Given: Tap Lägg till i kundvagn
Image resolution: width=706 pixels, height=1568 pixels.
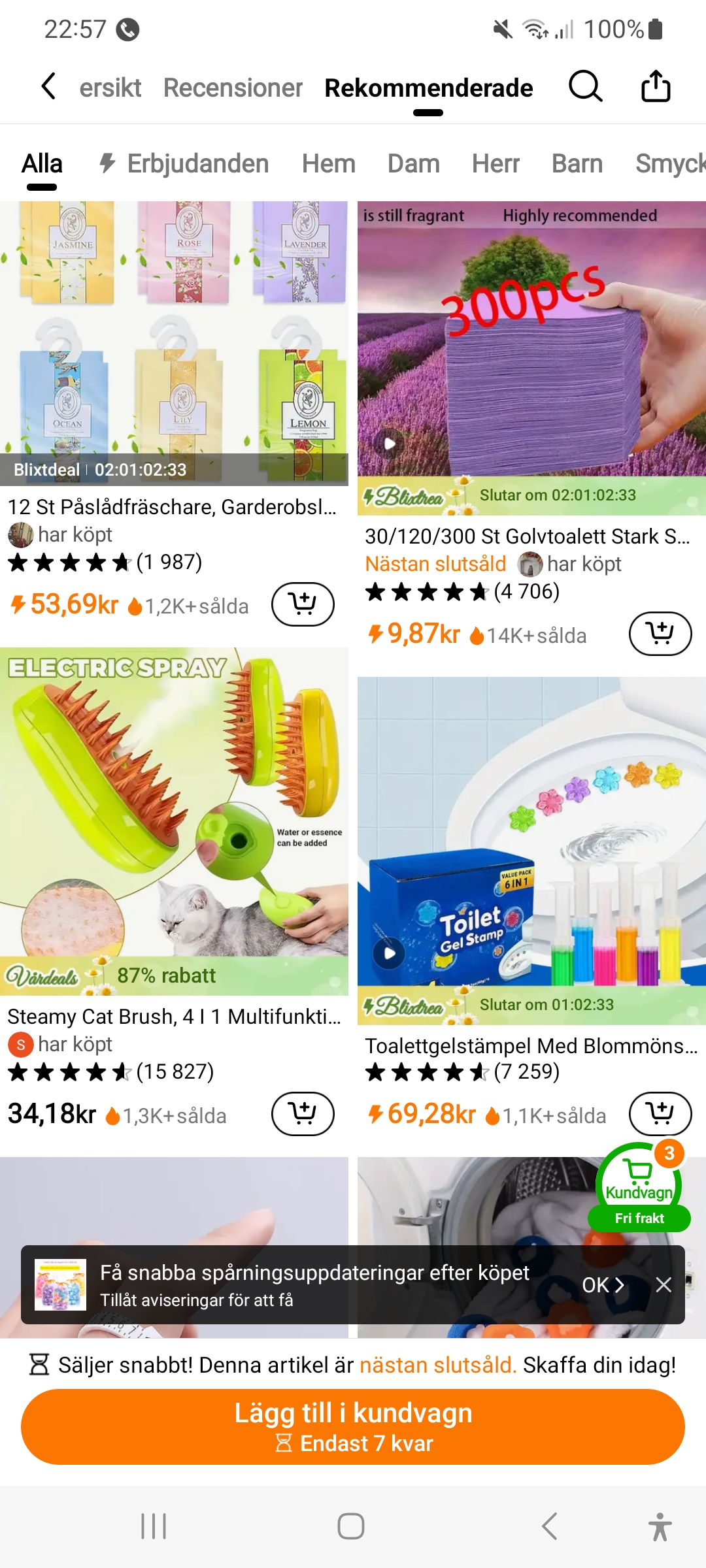Looking at the screenshot, I should pos(353,1426).
